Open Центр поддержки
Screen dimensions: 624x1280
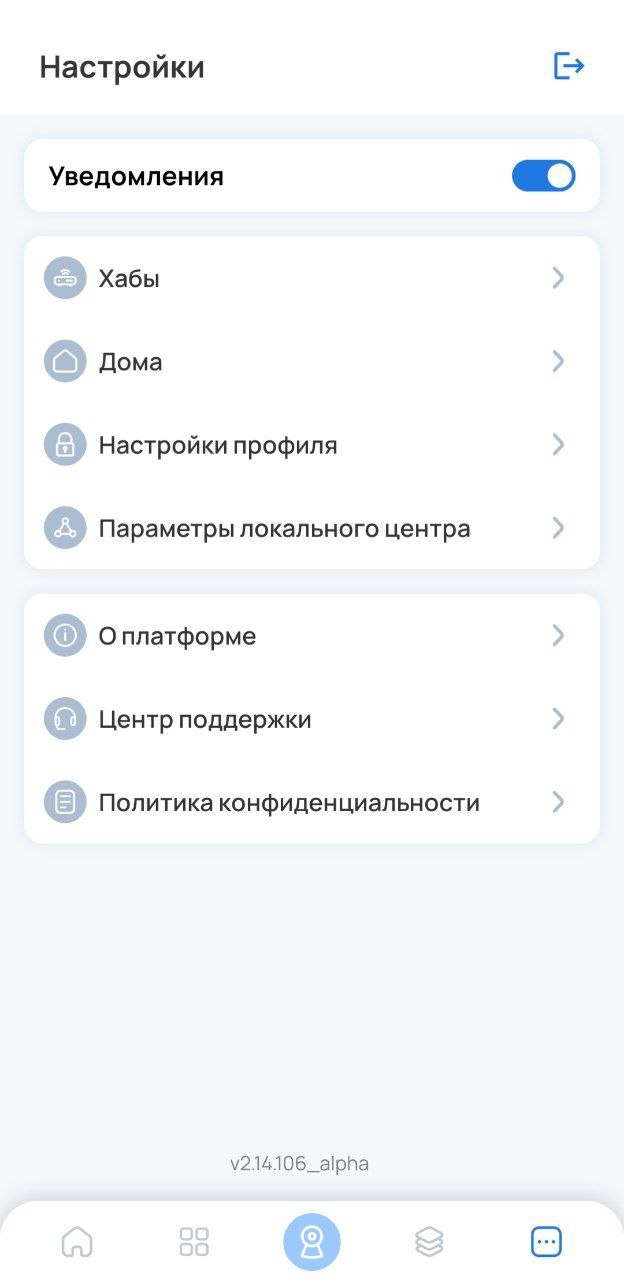(x=311, y=719)
